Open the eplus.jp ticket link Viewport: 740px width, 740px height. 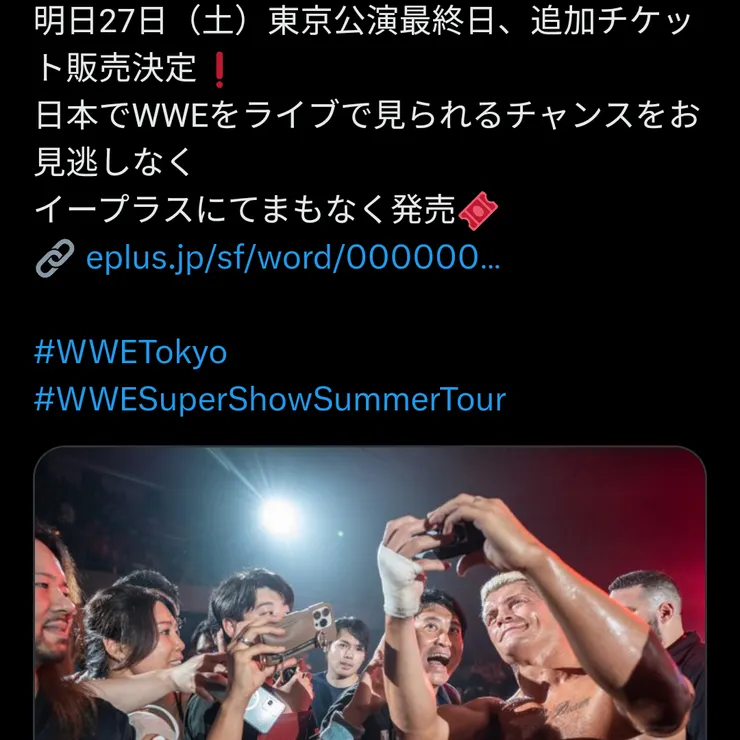tap(292, 259)
